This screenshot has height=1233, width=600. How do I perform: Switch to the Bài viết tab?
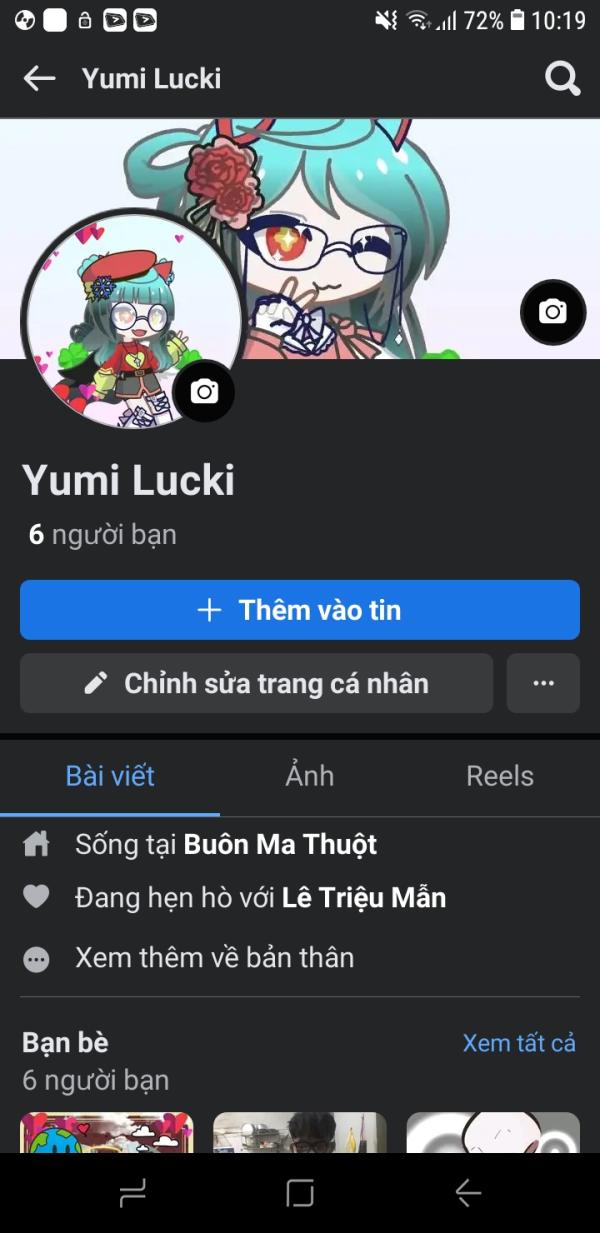(x=110, y=776)
